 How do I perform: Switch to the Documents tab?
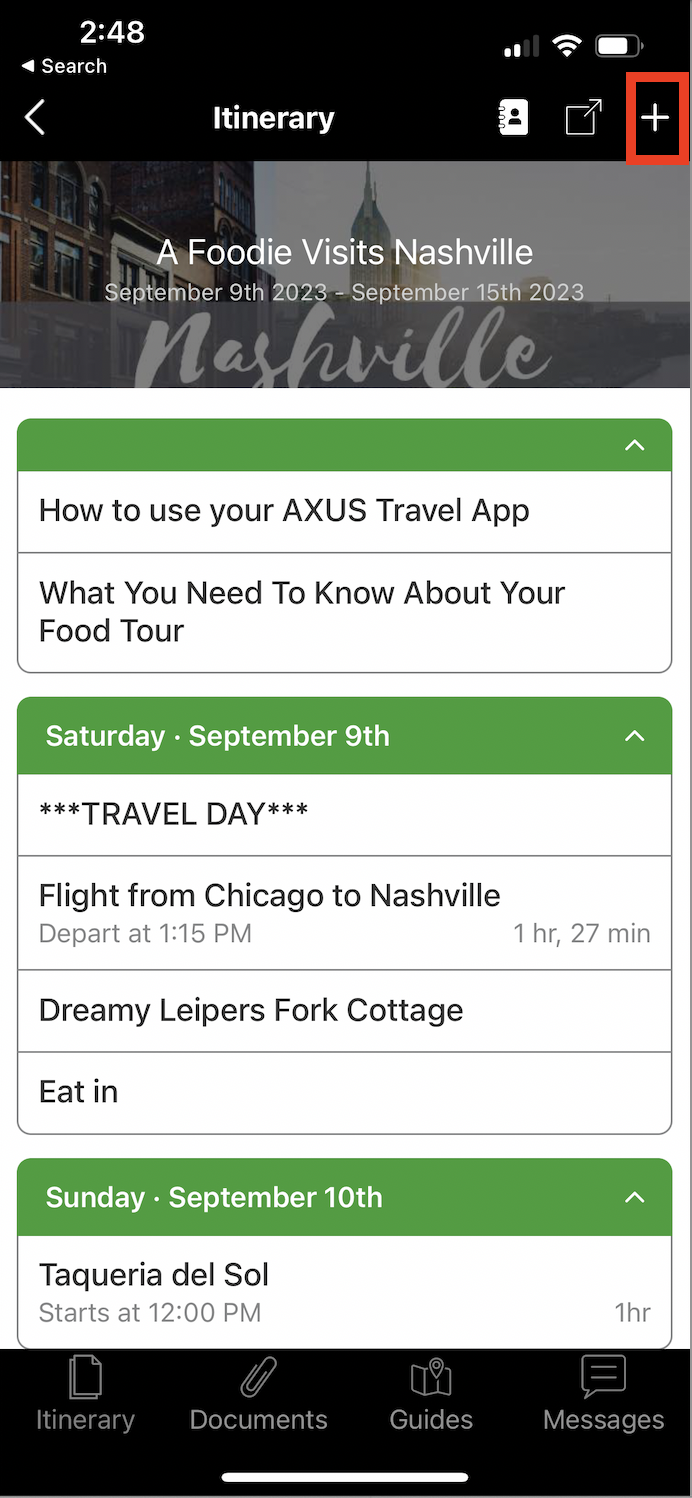tap(258, 1394)
